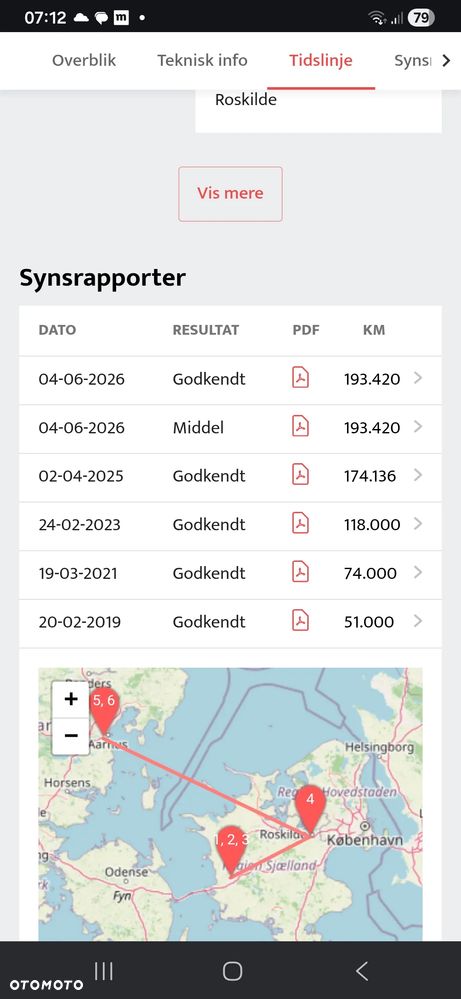Screen dimensions: 461x999
Task: Tap the Vis mere button
Action: (230, 194)
